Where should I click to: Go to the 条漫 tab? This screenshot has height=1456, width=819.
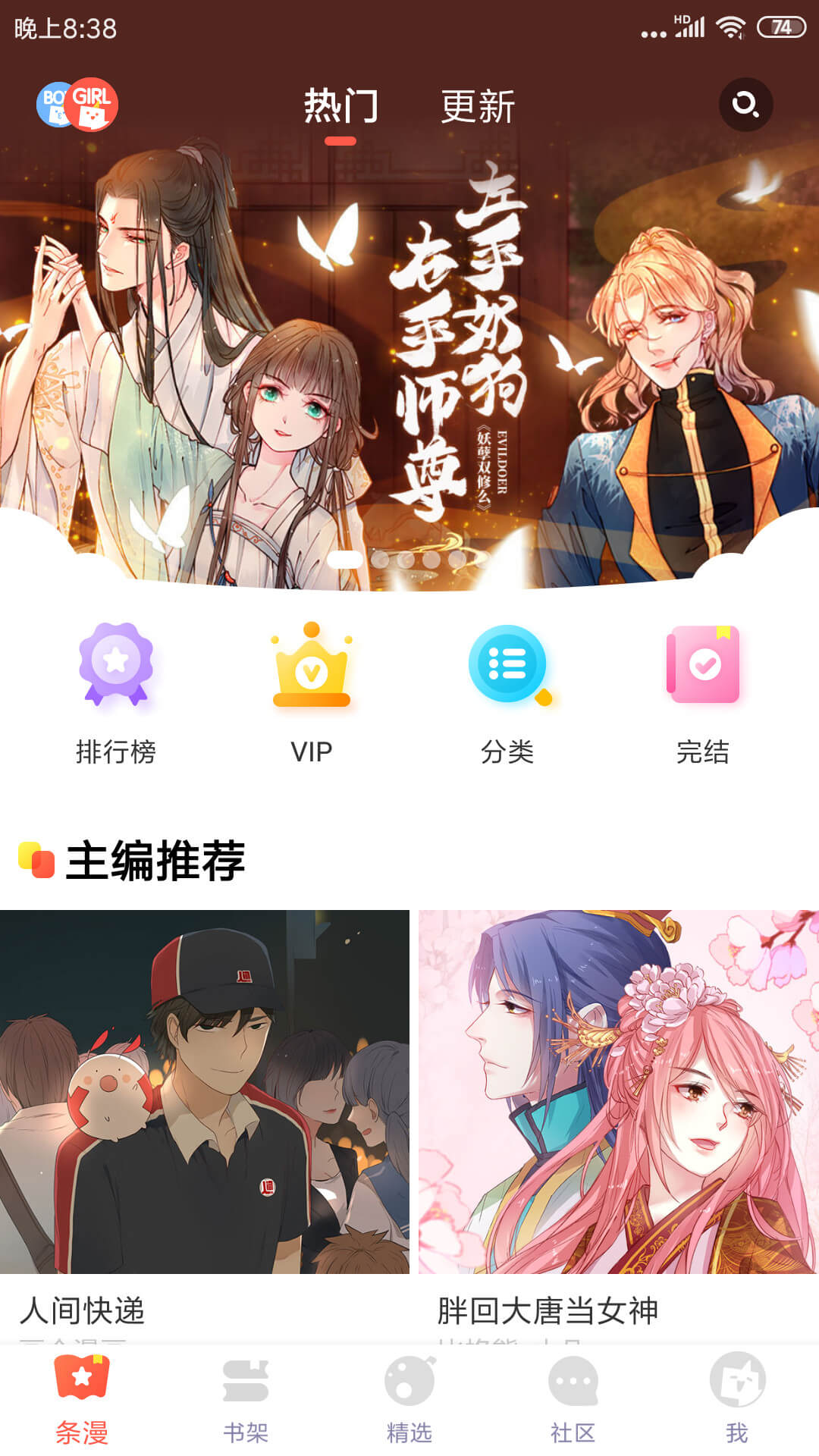tap(82, 1400)
